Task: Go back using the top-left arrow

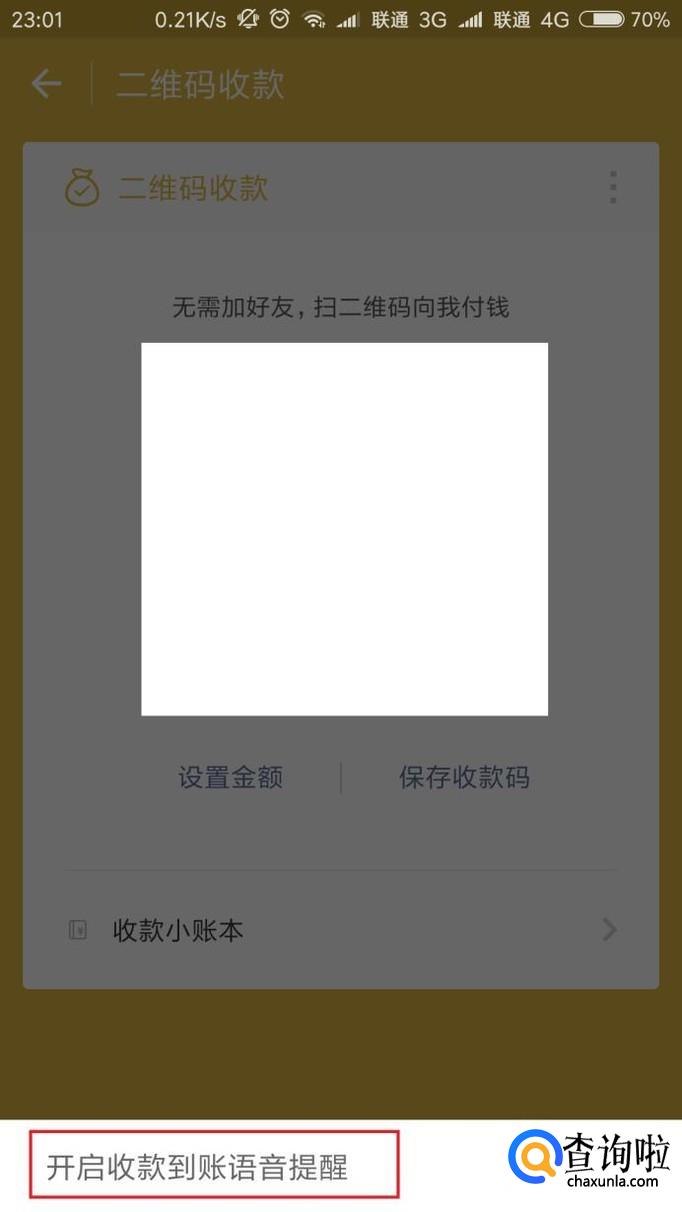Action: pos(46,84)
